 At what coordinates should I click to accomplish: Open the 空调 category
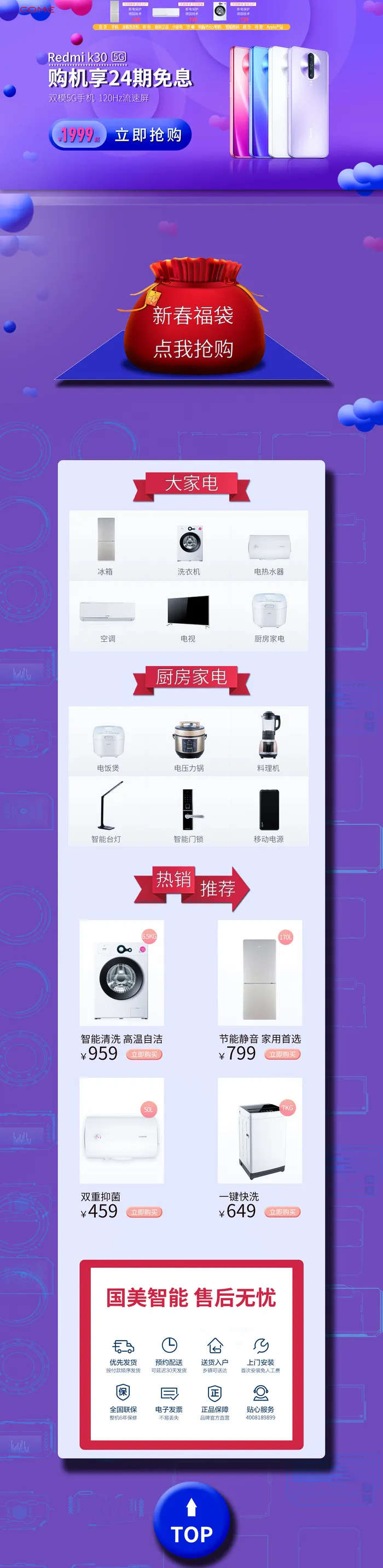[x=109, y=616]
